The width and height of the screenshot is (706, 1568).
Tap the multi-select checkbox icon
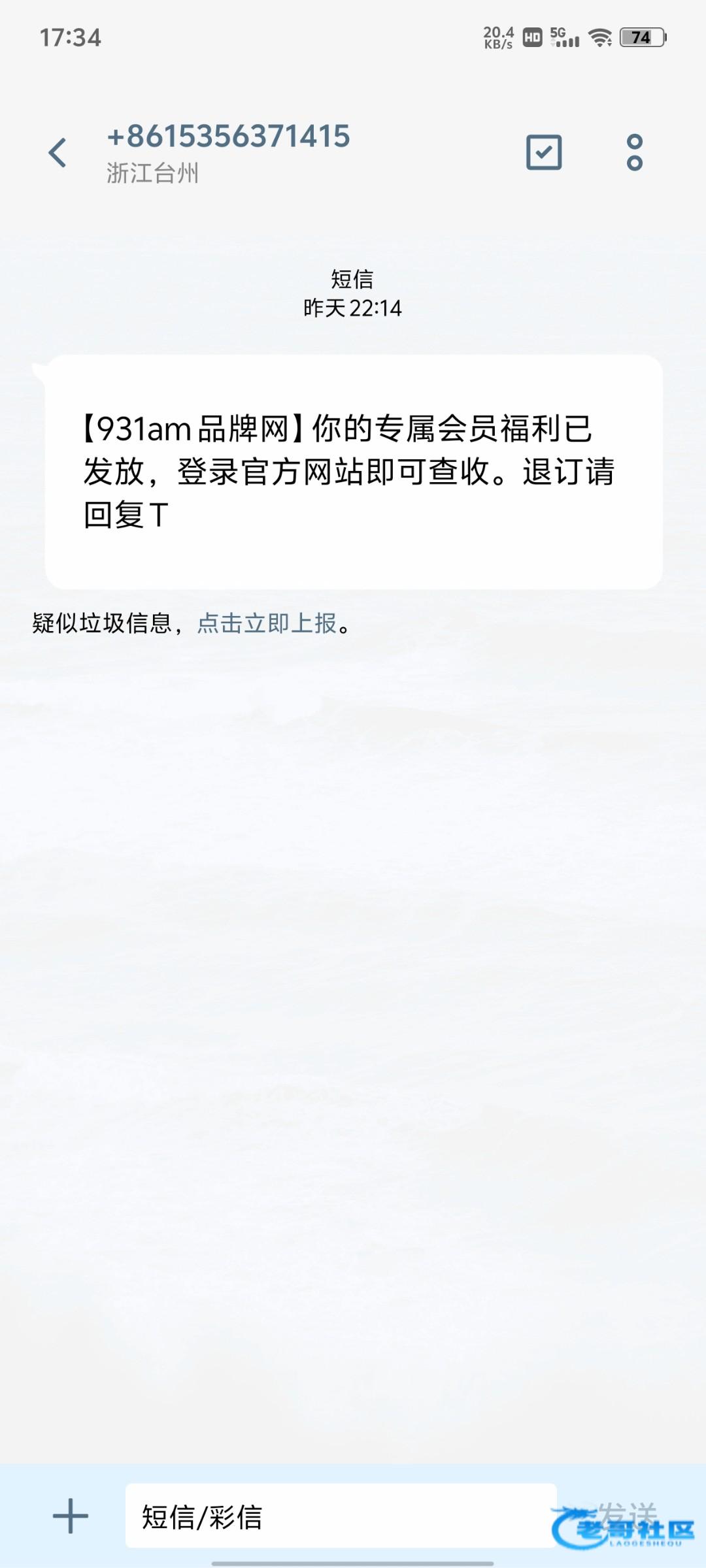pyautogui.click(x=544, y=153)
